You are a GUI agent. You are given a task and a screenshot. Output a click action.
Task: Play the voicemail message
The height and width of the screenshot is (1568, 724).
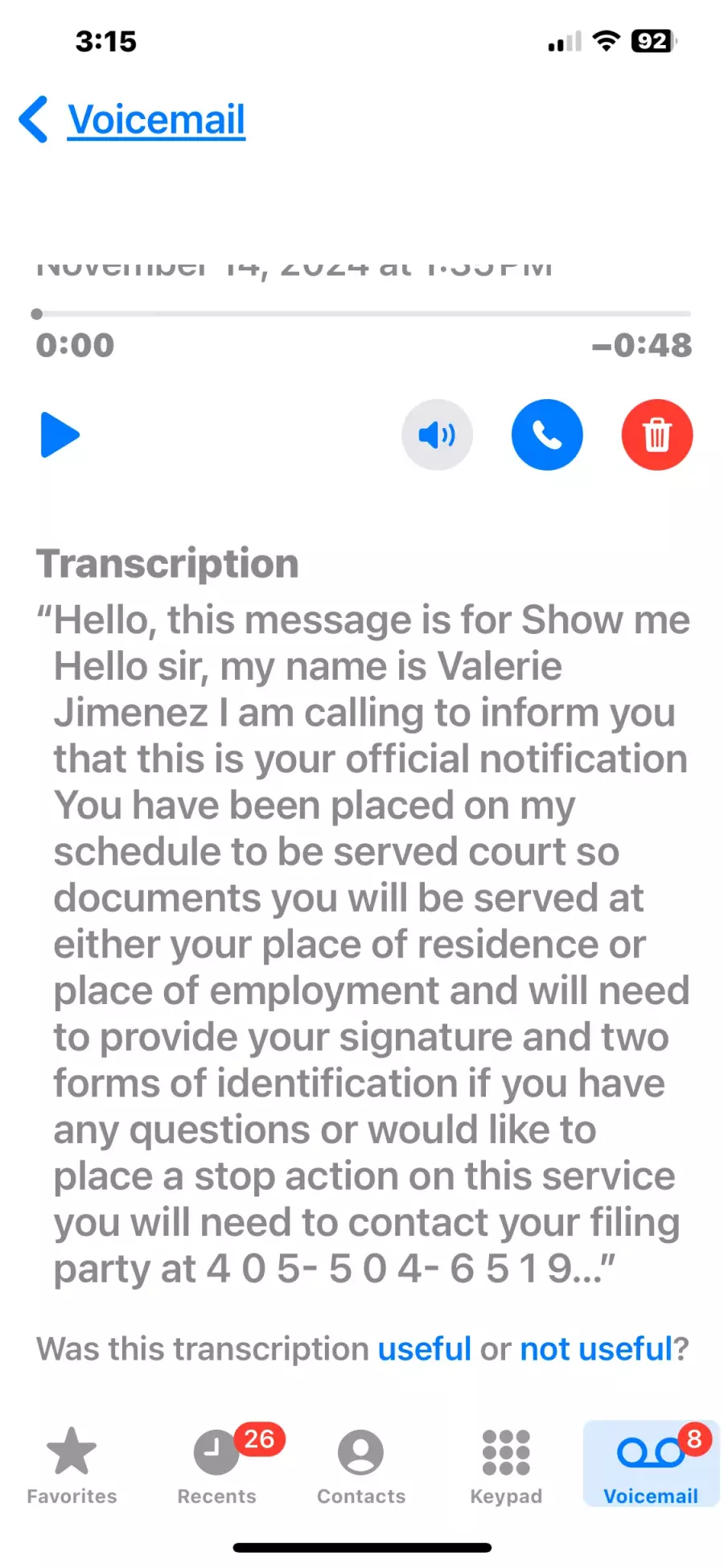(60, 435)
